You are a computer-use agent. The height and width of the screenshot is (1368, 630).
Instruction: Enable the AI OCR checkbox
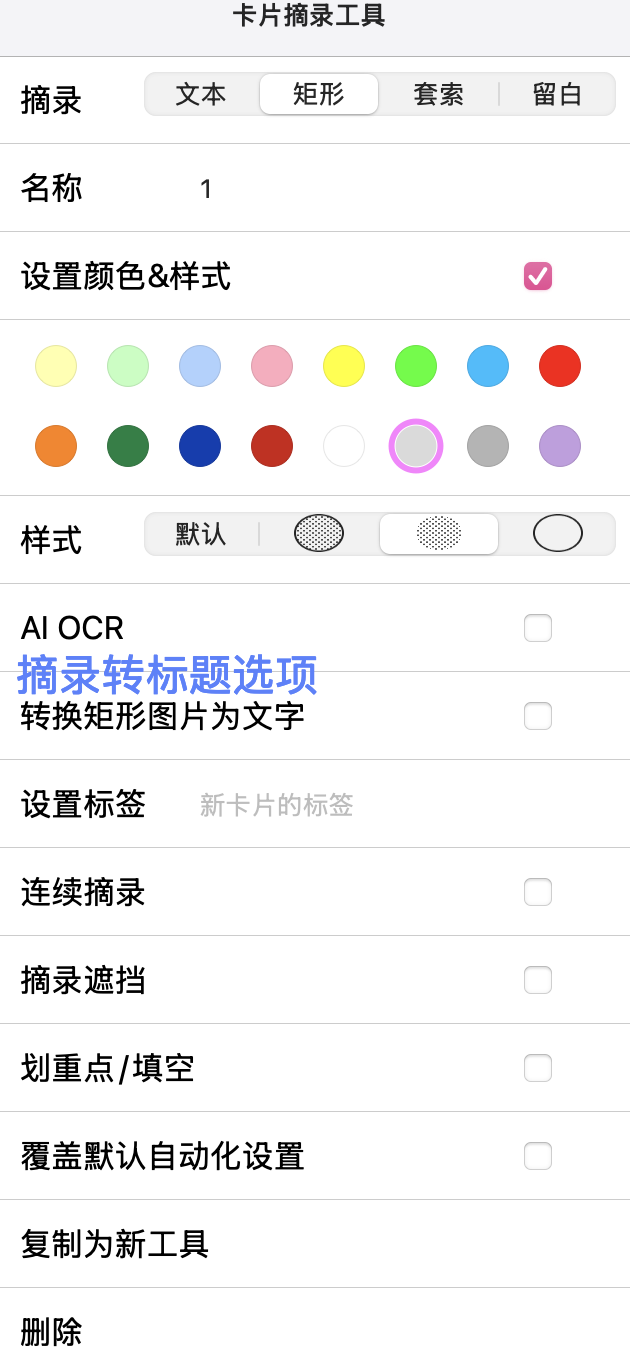pos(538,628)
